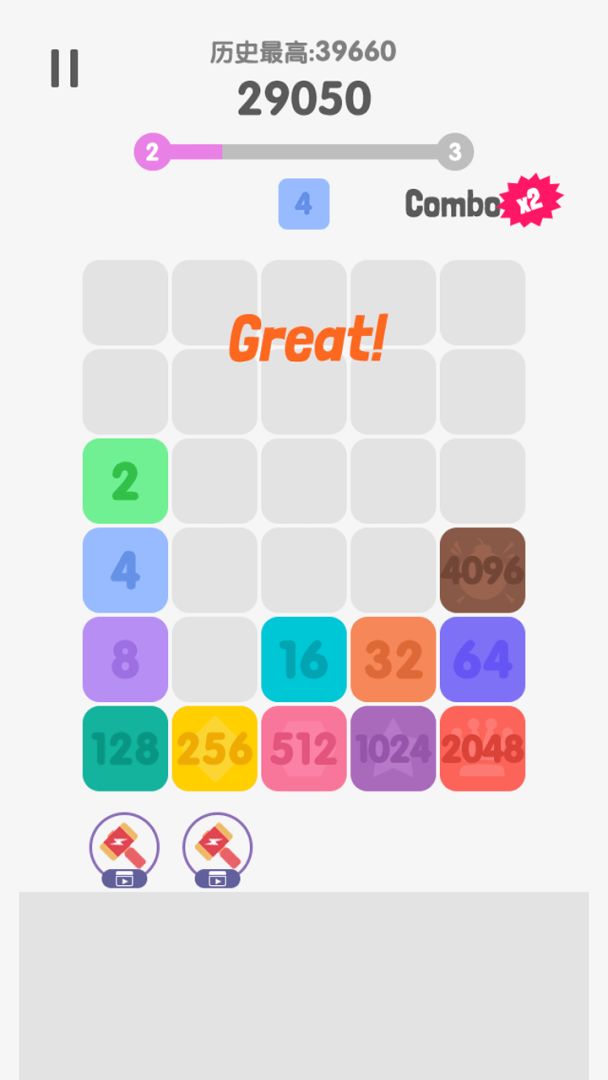608x1080 pixels.
Task: Tap the yellow 256 tile
Action: pyautogui.click(x=215, y=748)
